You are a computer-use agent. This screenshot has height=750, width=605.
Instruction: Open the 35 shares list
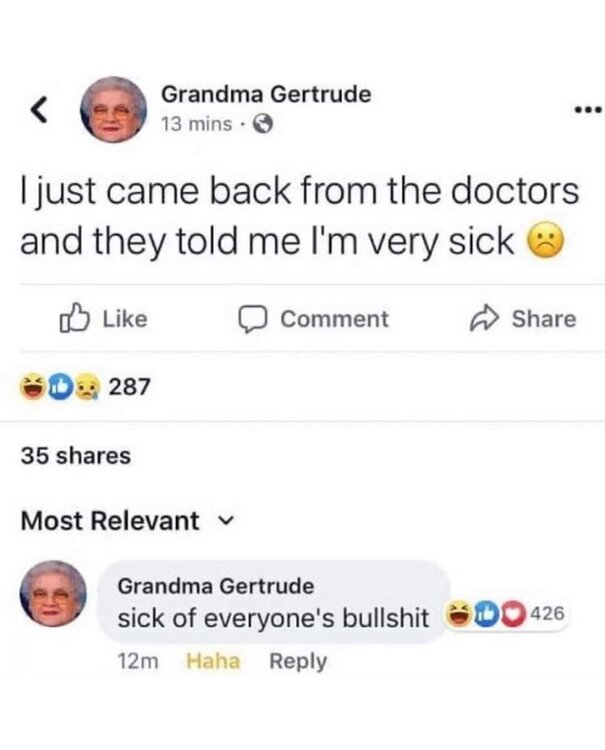(76, 456)
